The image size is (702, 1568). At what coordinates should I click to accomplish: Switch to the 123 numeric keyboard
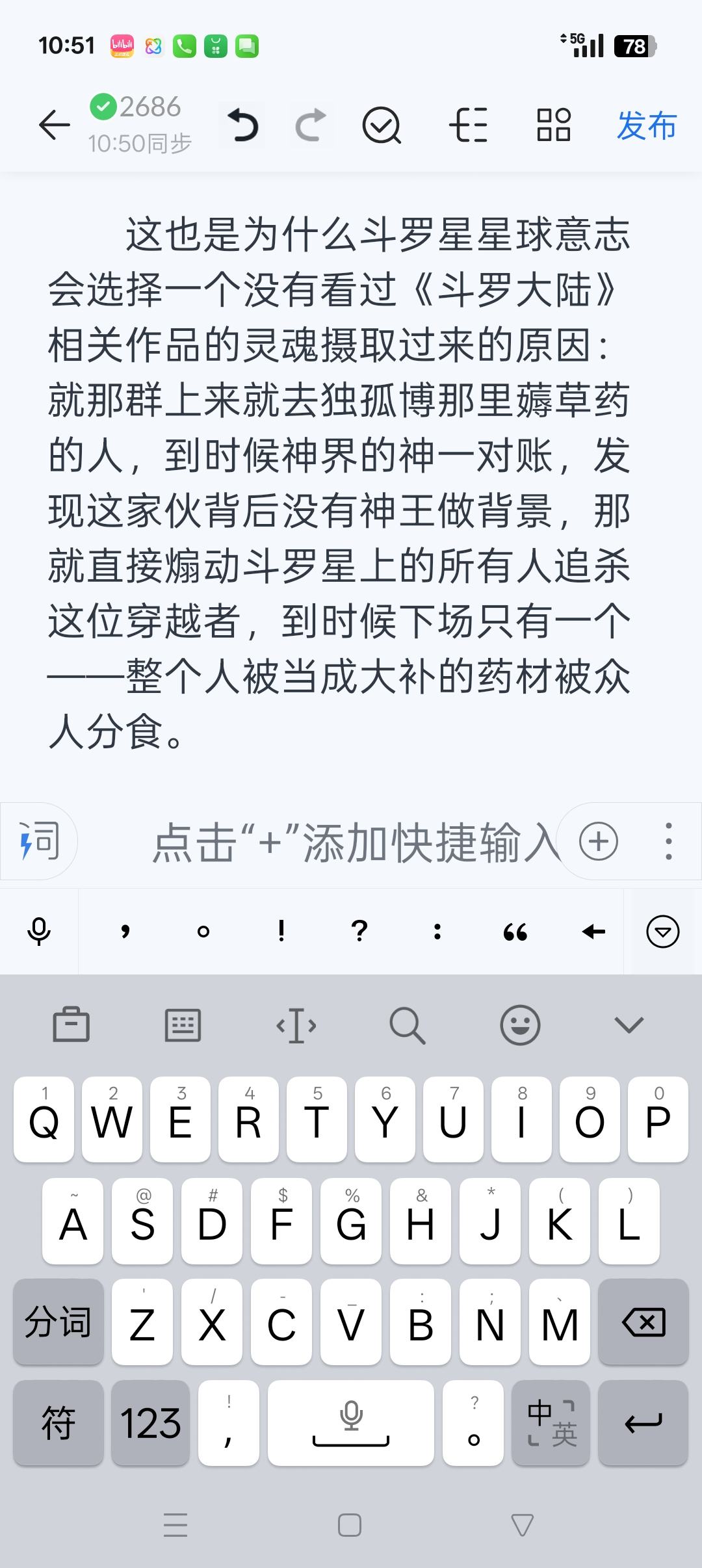[x=150, y=1424]
